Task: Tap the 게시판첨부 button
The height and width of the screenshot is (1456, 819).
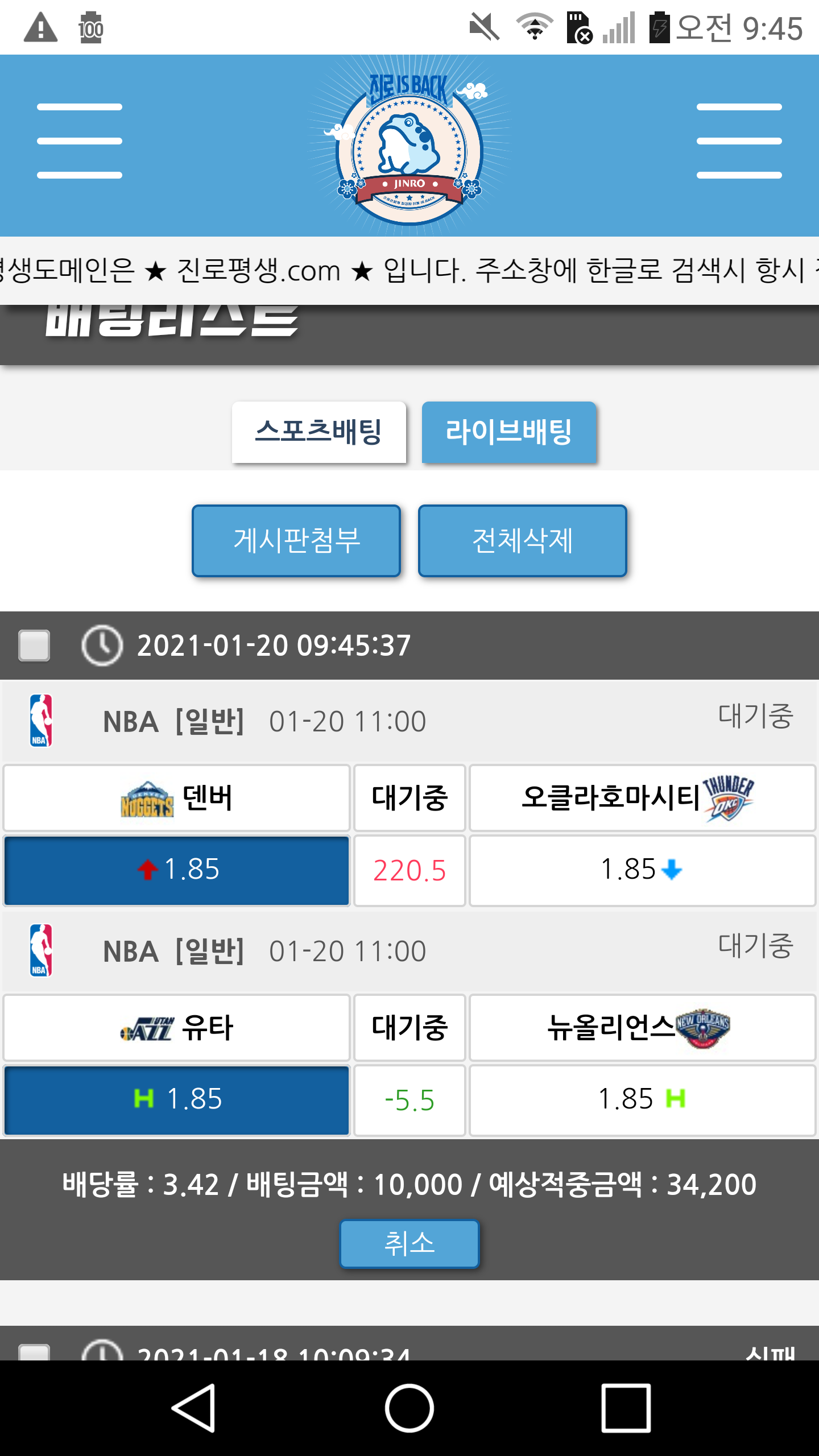Action: coord(296,540)
